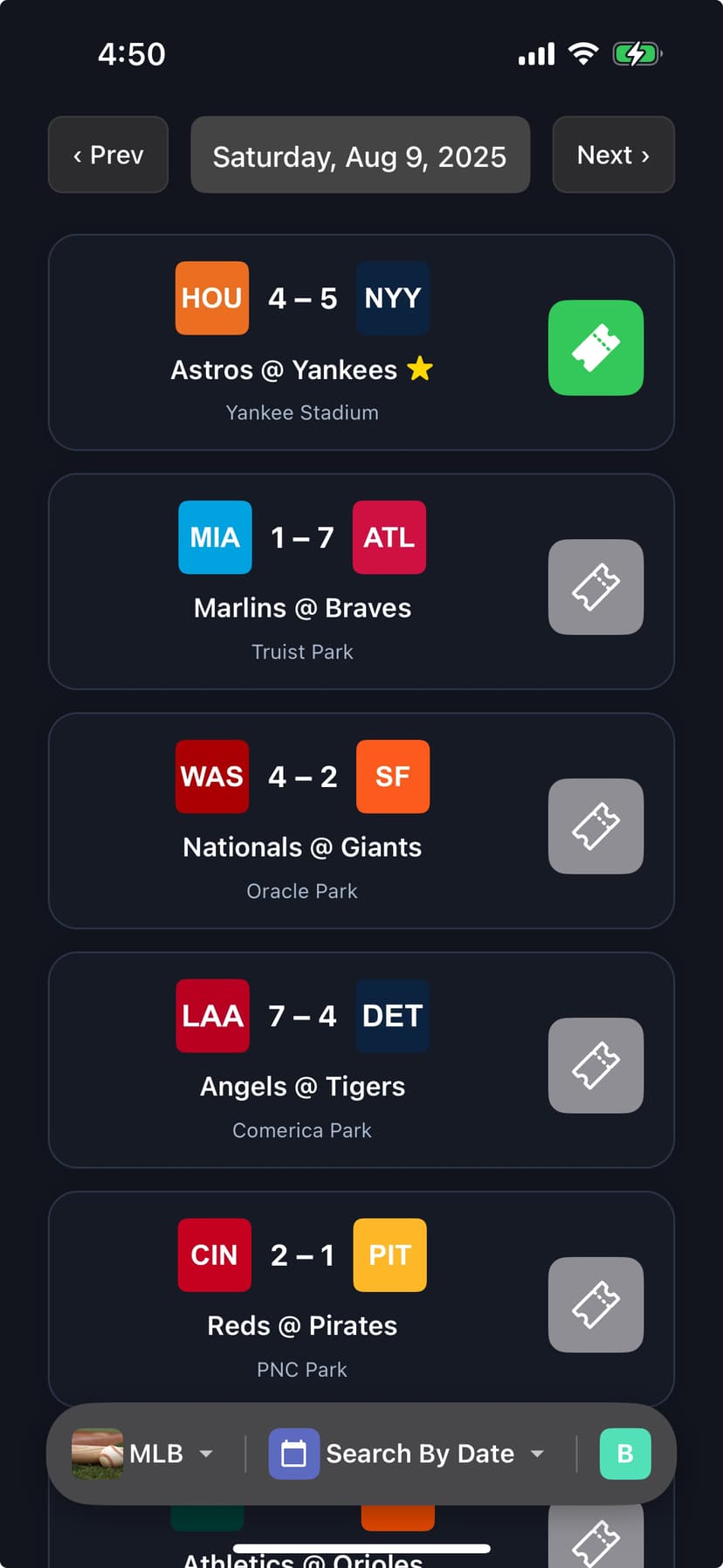Click the ATL team badge

coord(389,537)
